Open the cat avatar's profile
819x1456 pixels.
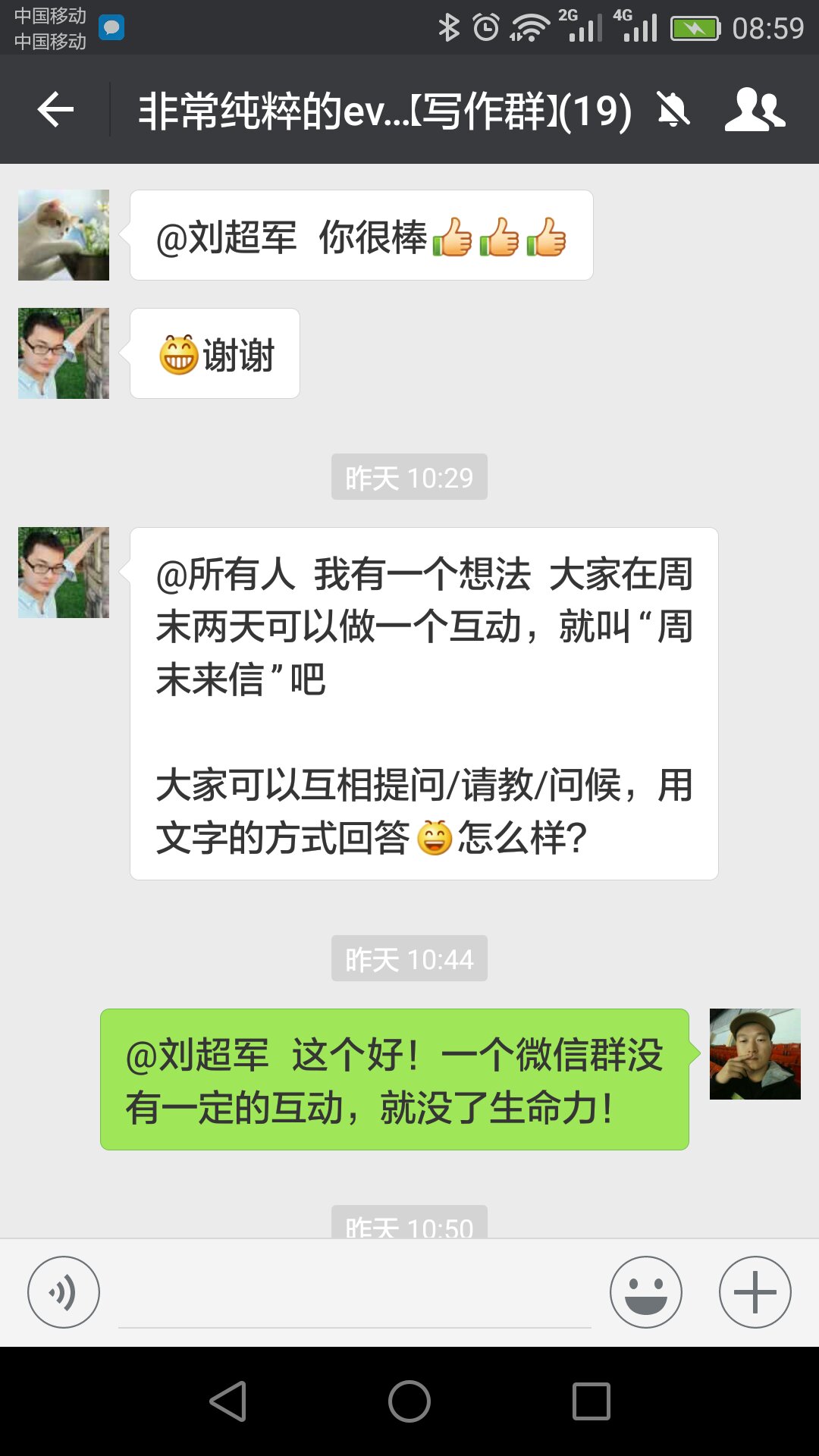pos(64,235)
